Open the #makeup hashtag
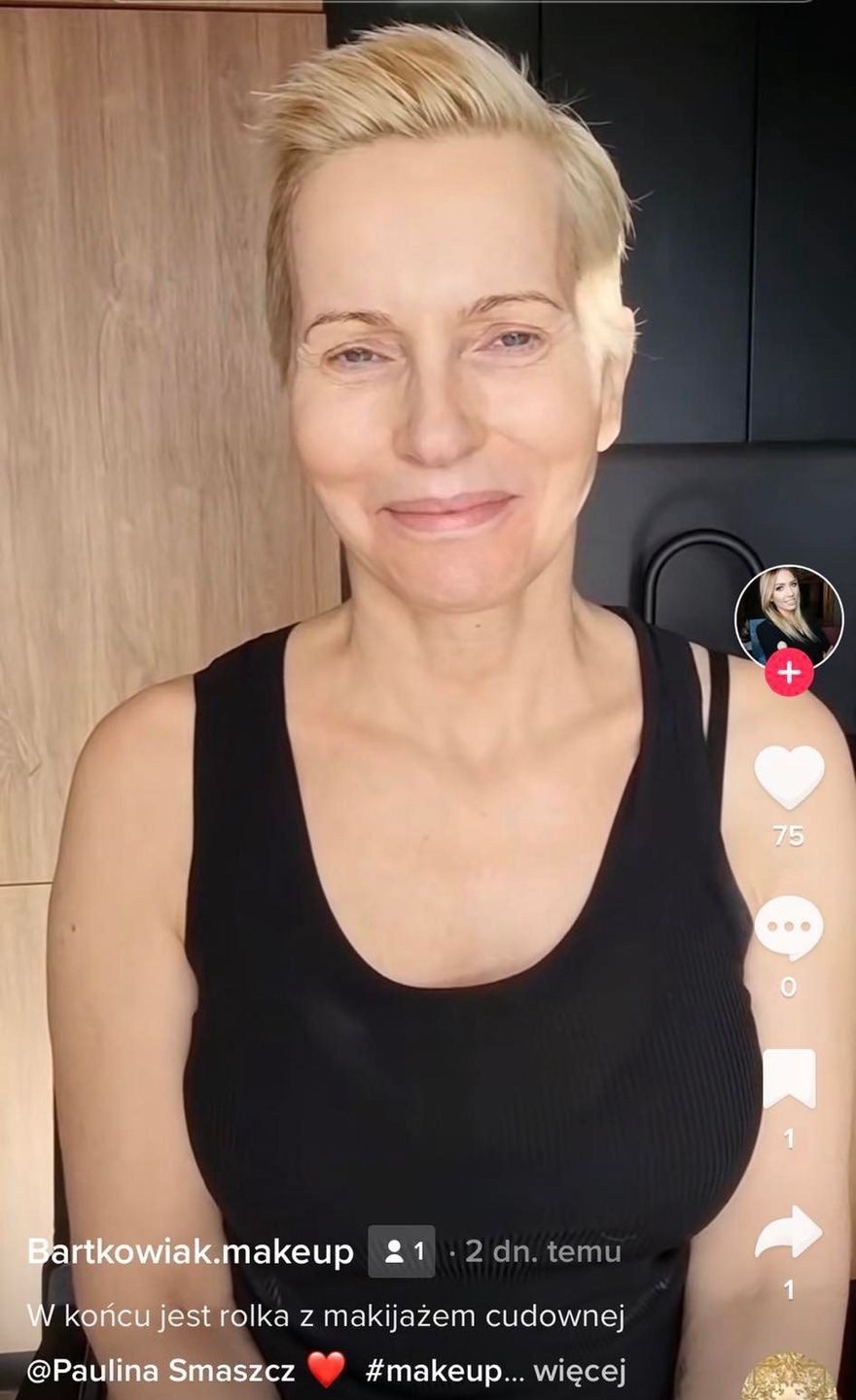Screen dimensions: 856x1400 tap(433, 1371)
